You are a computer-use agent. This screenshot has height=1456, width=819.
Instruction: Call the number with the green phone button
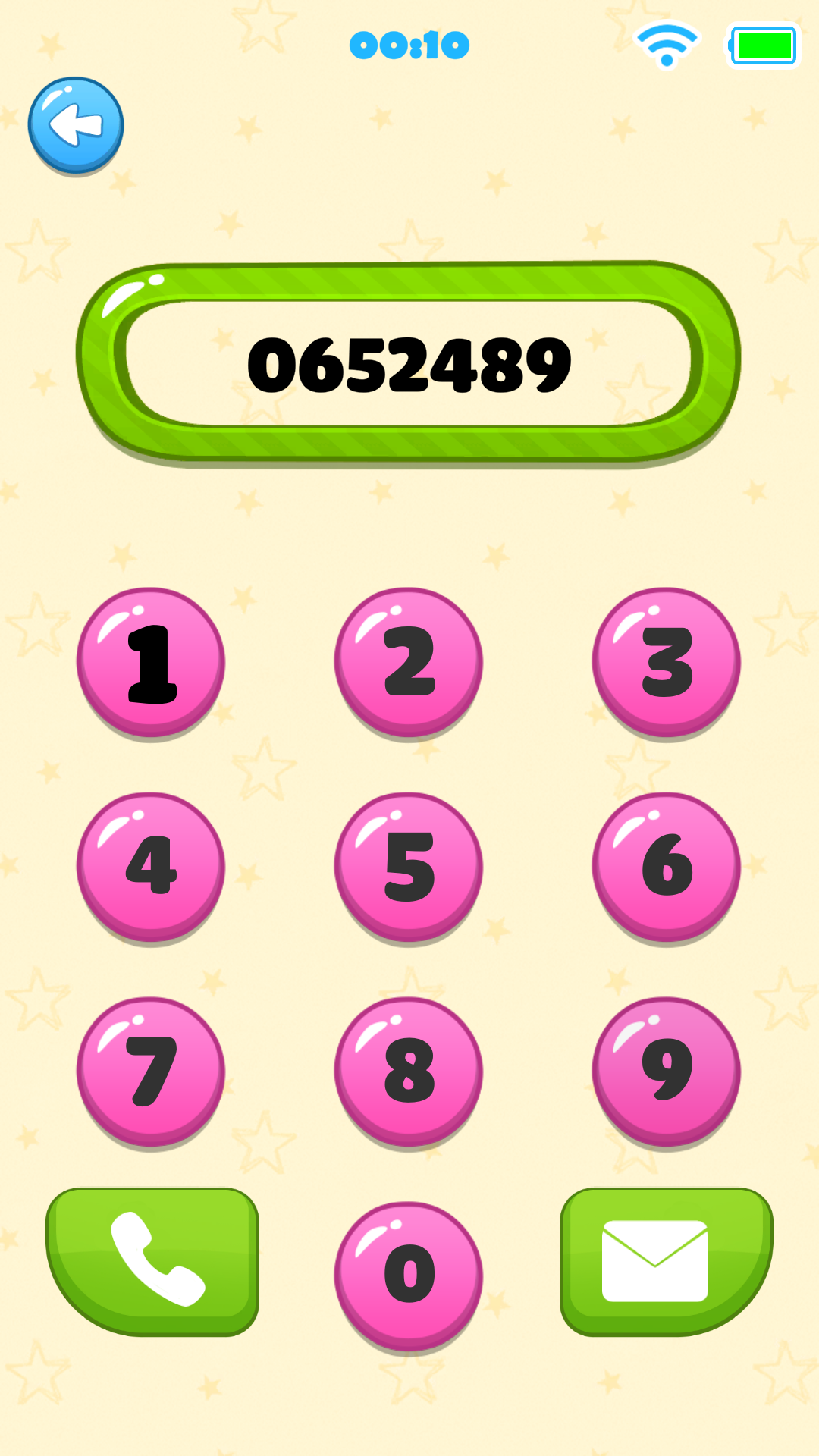tap(152, 1261)
